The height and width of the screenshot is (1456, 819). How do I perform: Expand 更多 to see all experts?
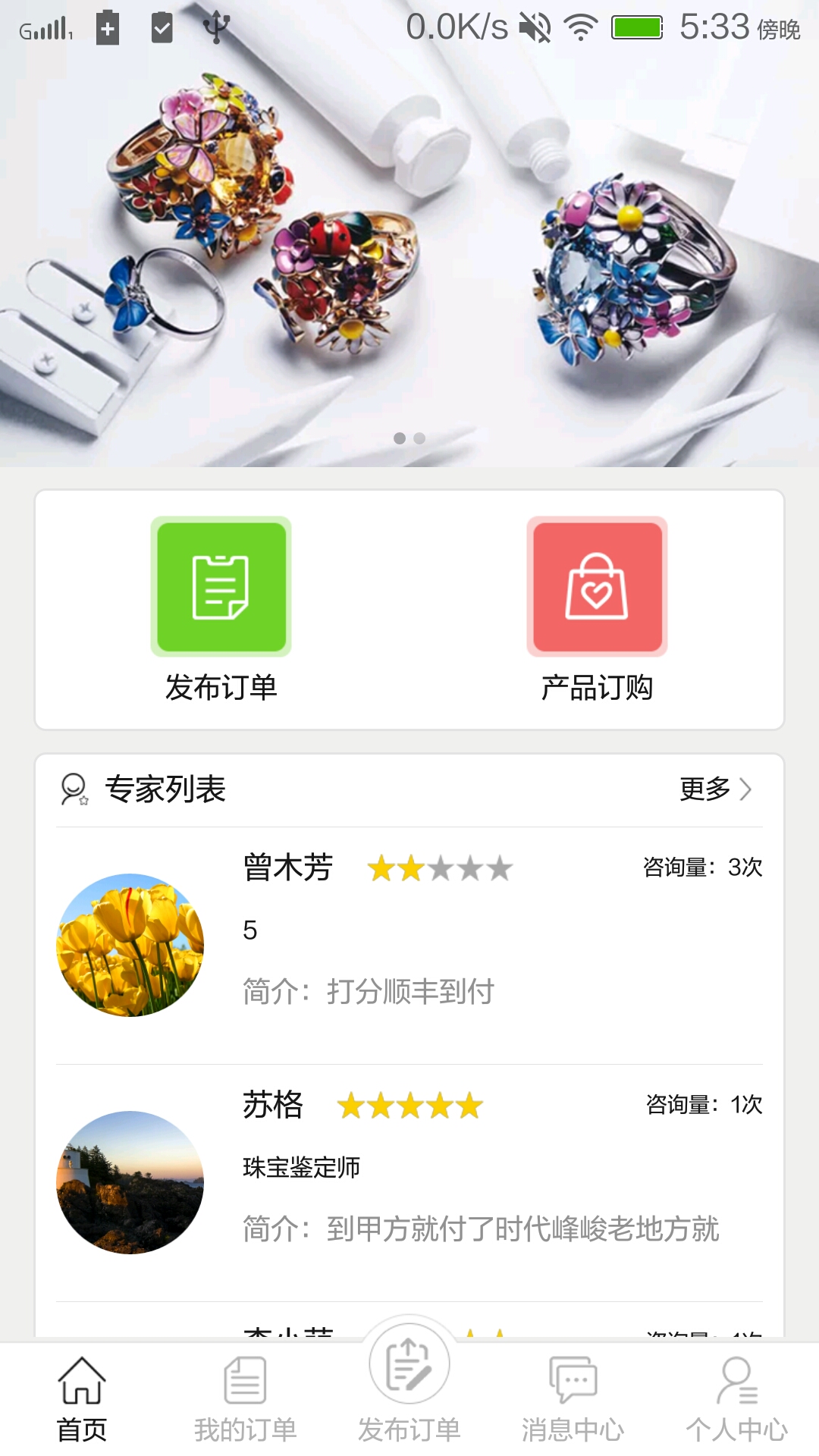pos(707,791)
